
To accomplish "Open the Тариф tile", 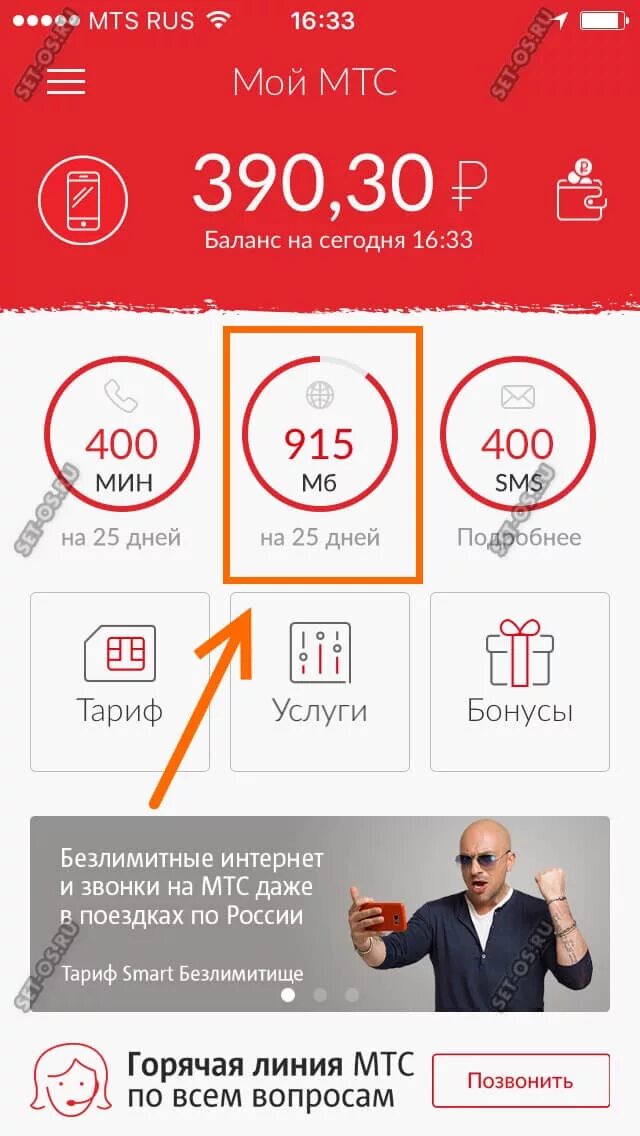I will coord(120,682).
